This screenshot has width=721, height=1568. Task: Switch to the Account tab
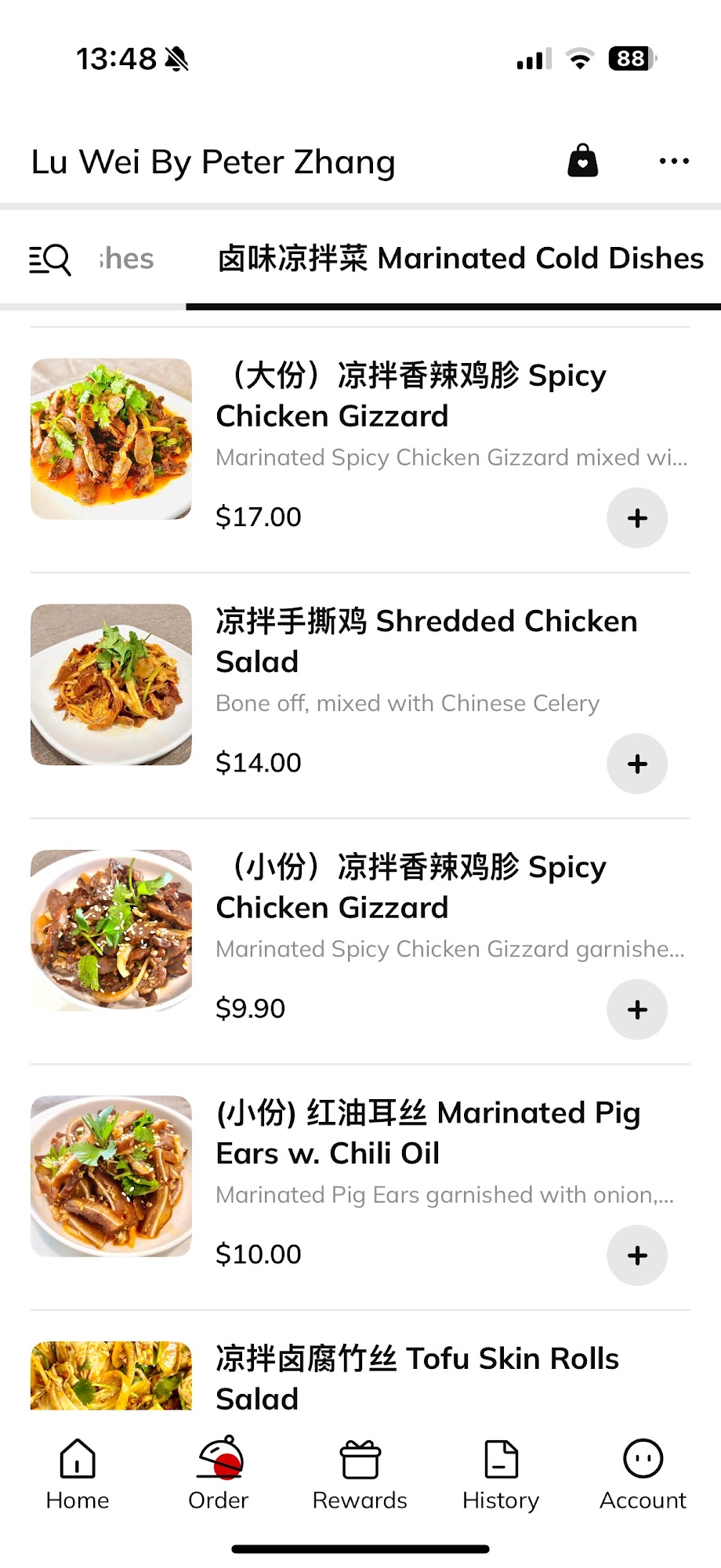click(643, 1474)
